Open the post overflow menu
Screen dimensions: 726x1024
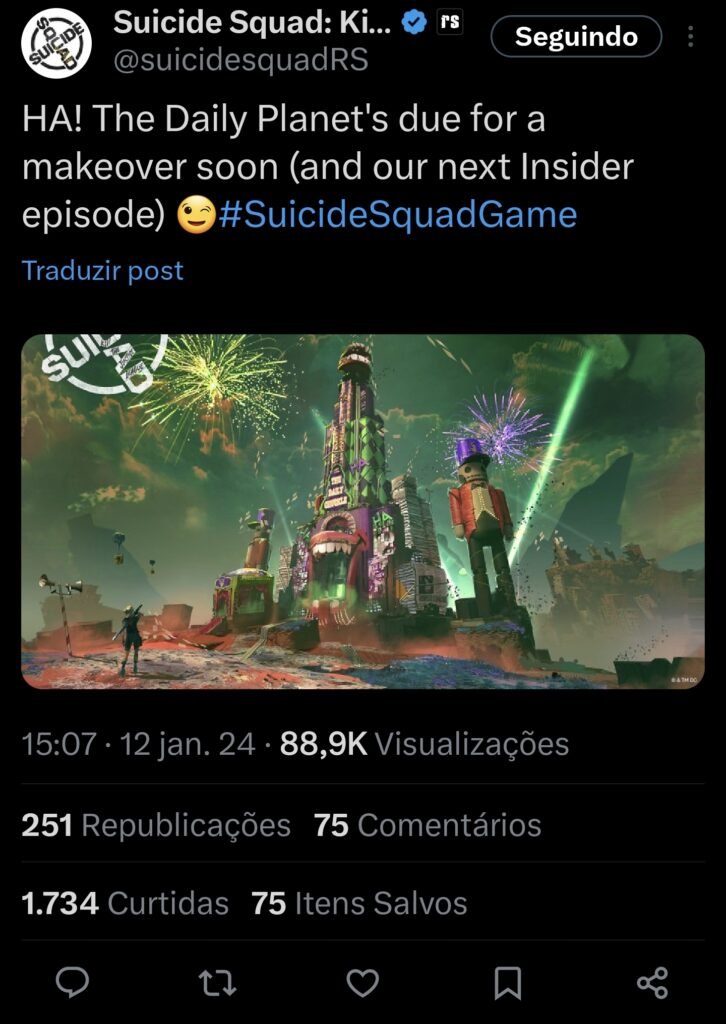(692, 38)
